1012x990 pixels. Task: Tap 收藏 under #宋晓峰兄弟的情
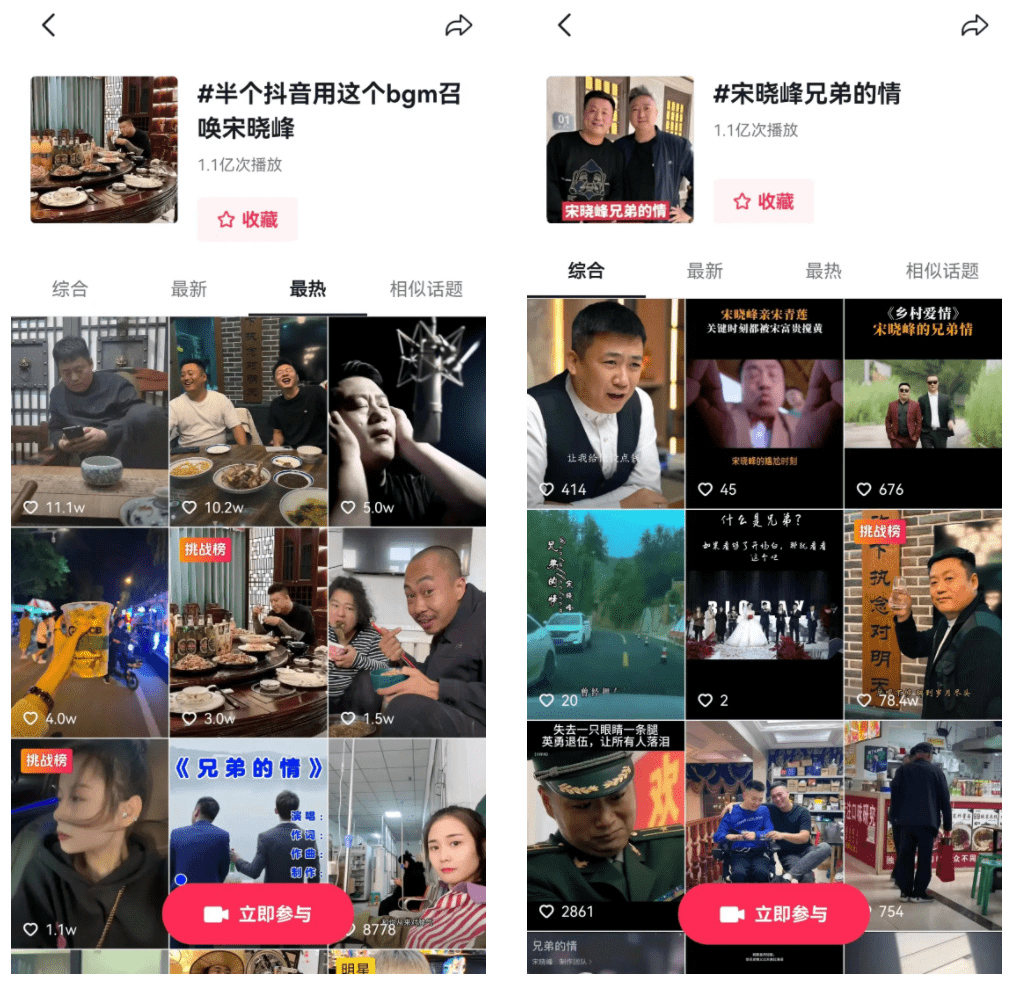coord(763,201)
